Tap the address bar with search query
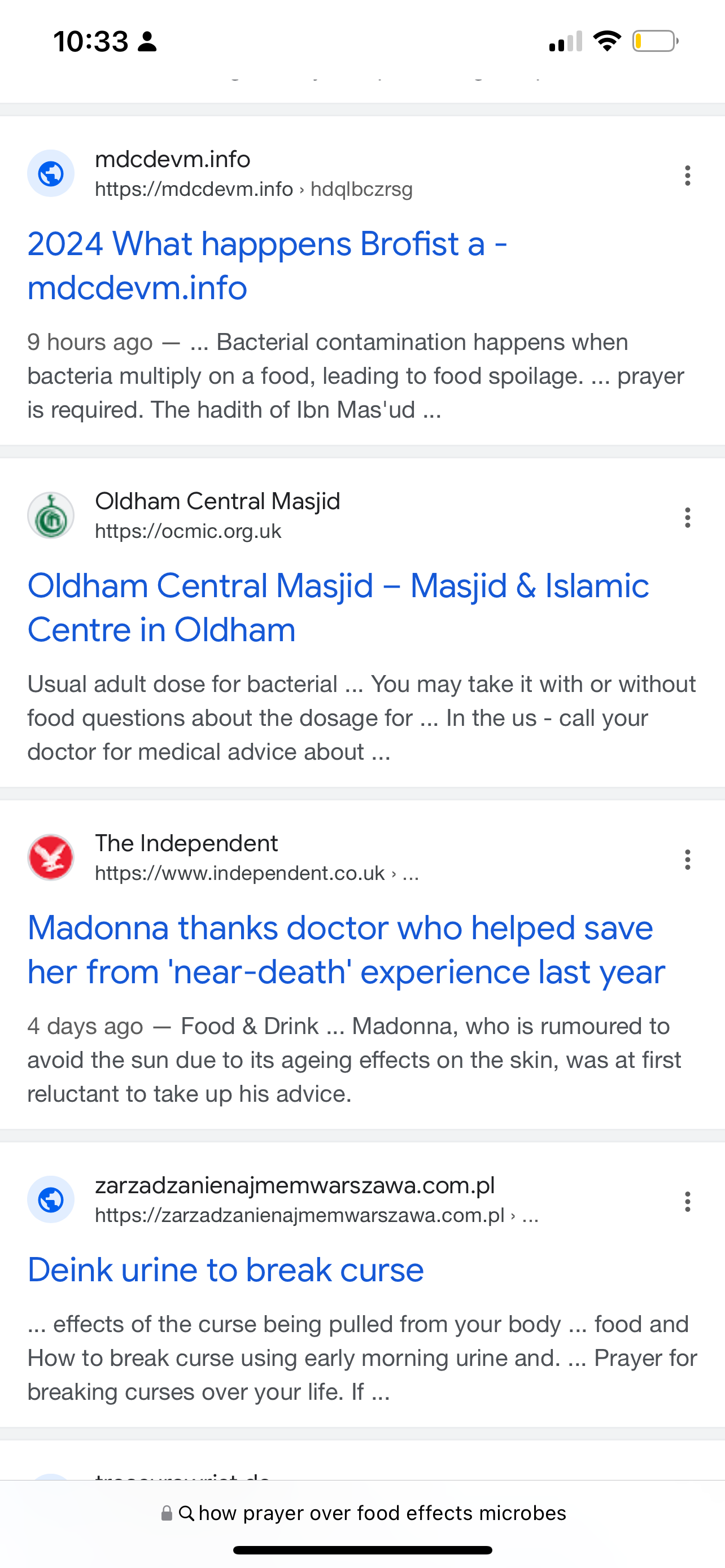The height and width of the screenshot is (1568, 725). click(363, 1513)
